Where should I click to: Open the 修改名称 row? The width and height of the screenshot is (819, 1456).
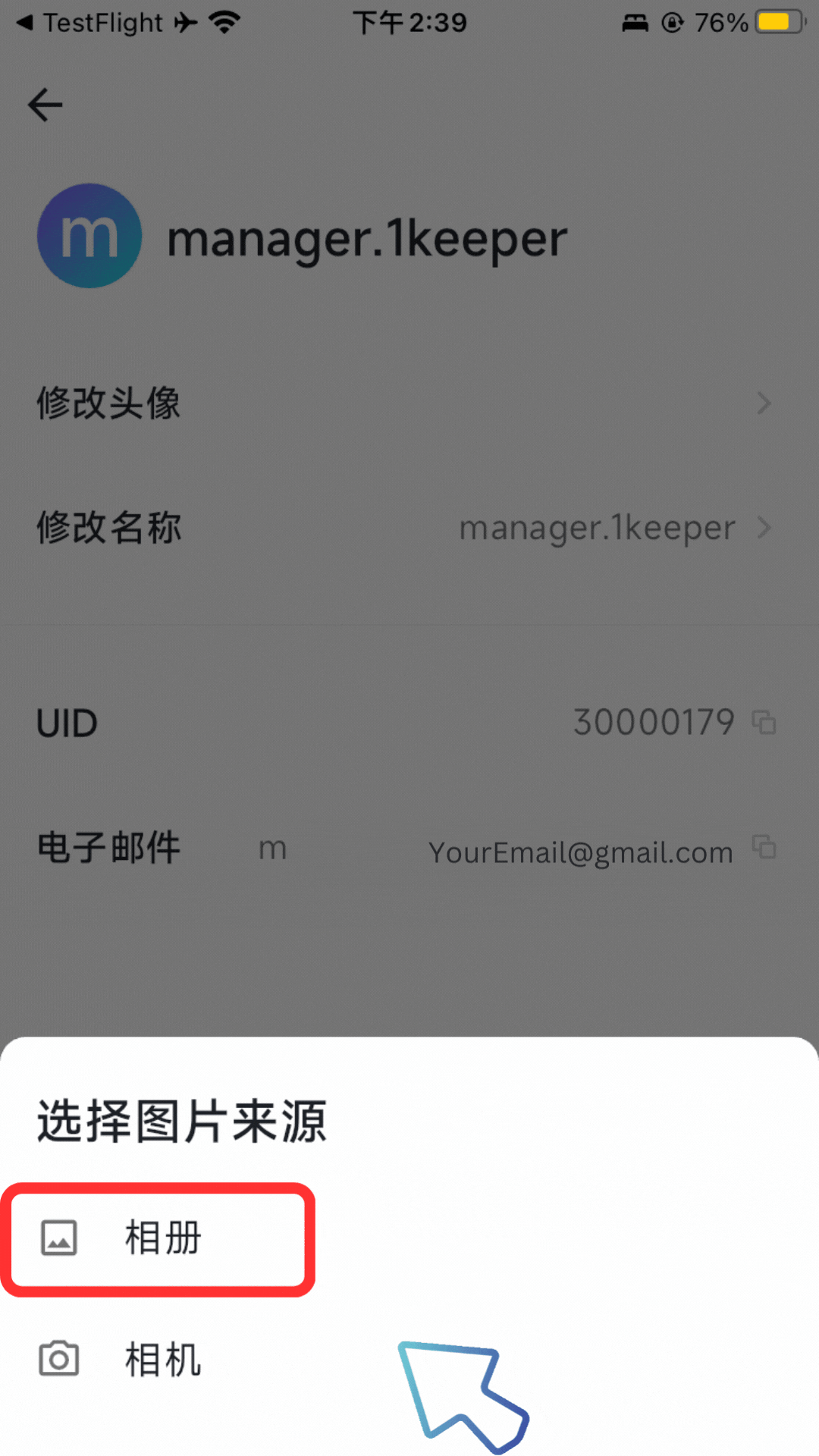pyautogui.click(x=409, y=528)
